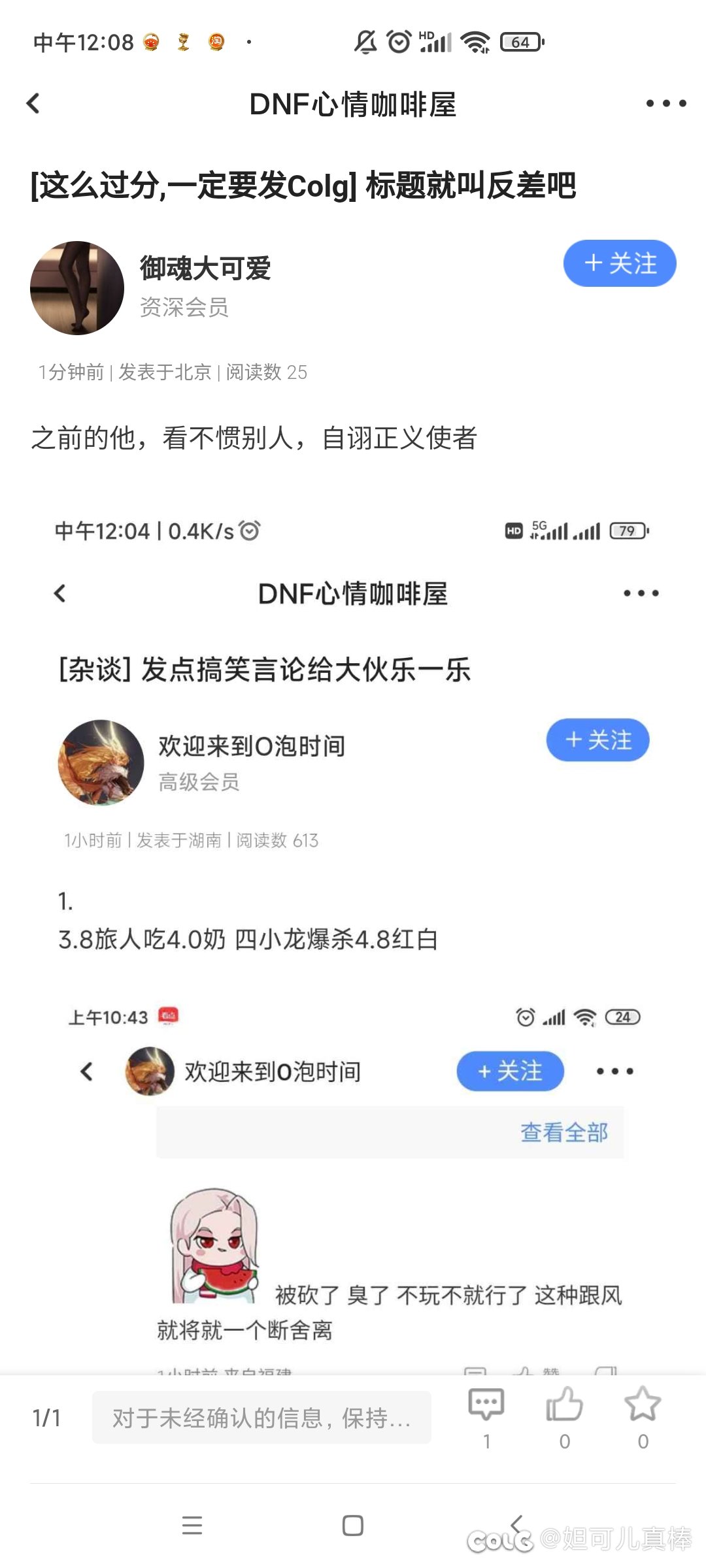Open 御魂大可爱's profile avatar
This screenshot has height=1568, width=706.
[x=77, y=288]
